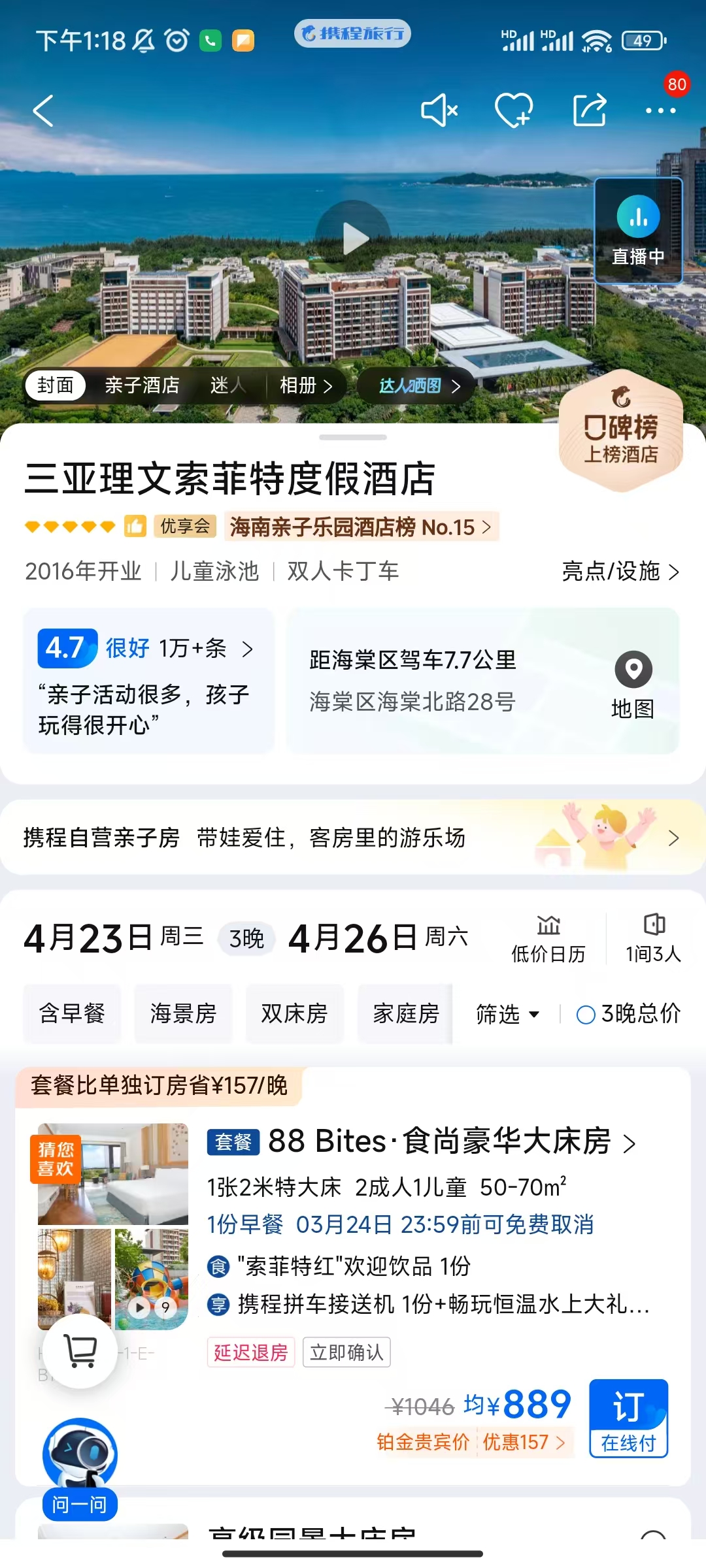Screen dimensions: 706x1568
Task: Open the three-dot overflow menu
Action: pos(660,110)
